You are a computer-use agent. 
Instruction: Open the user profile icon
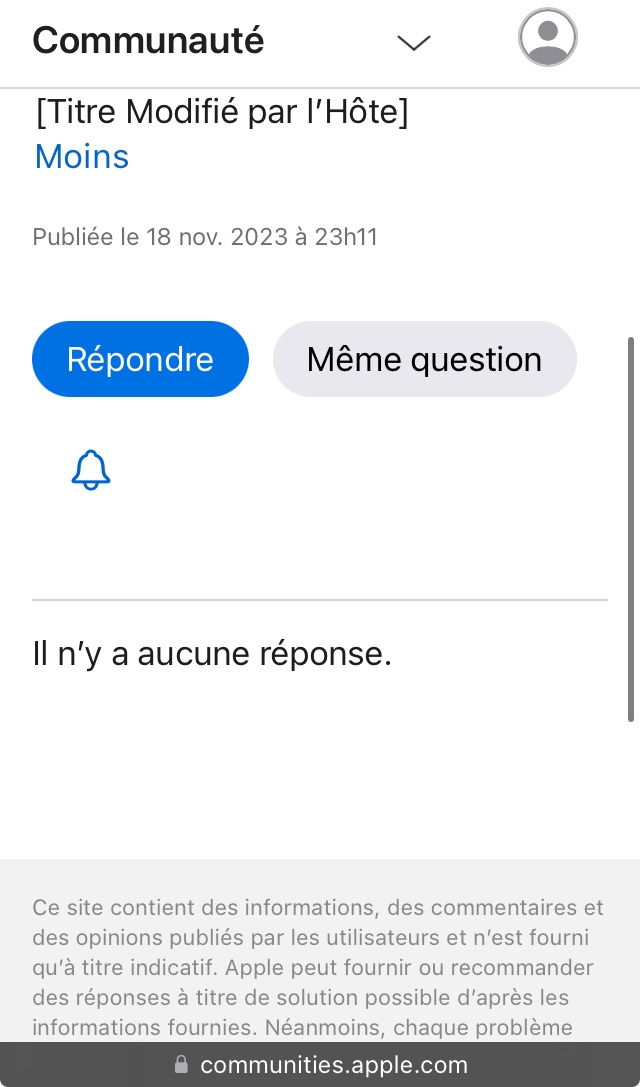(548, 37)
